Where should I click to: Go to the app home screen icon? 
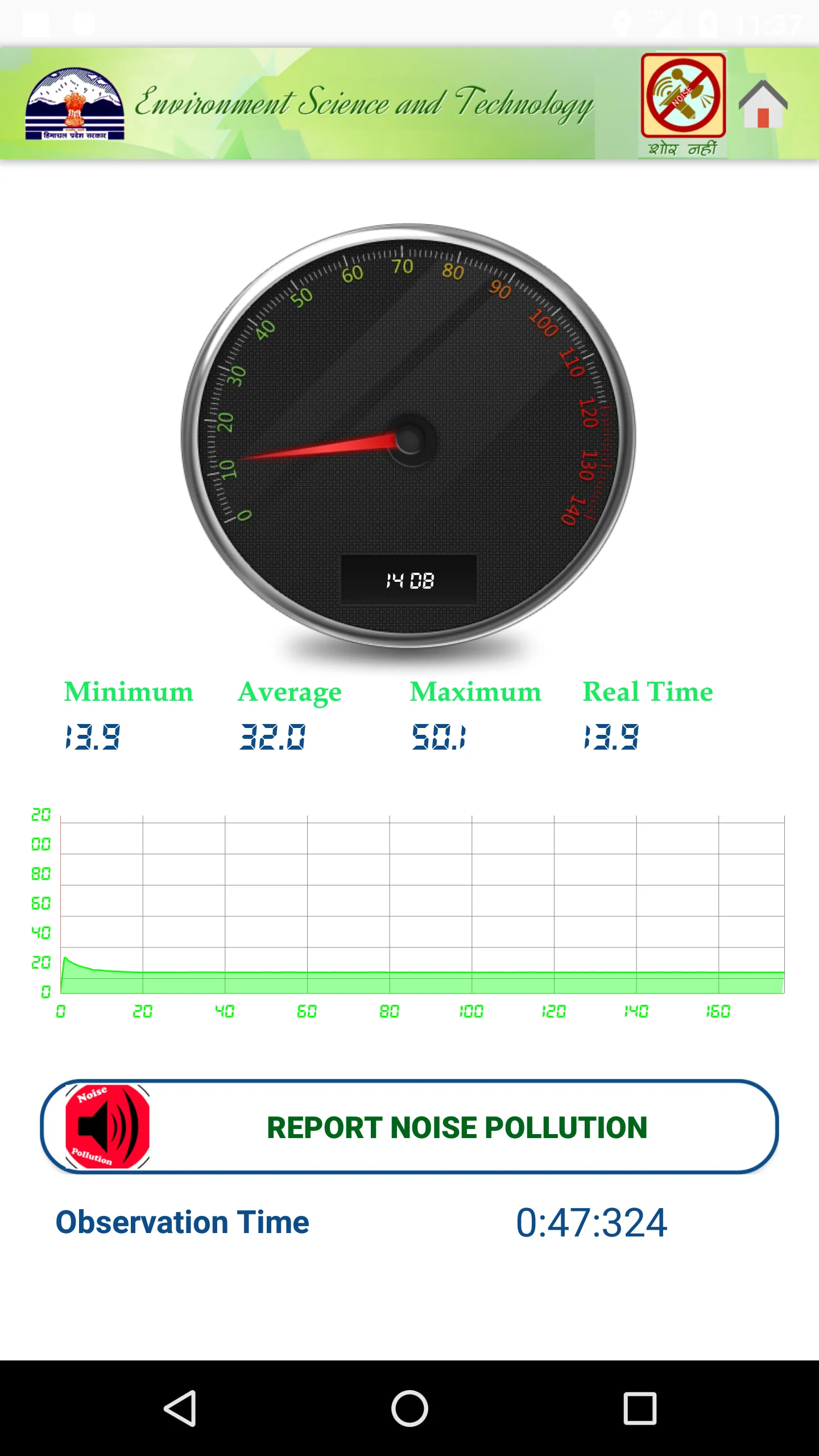point(763,104)
